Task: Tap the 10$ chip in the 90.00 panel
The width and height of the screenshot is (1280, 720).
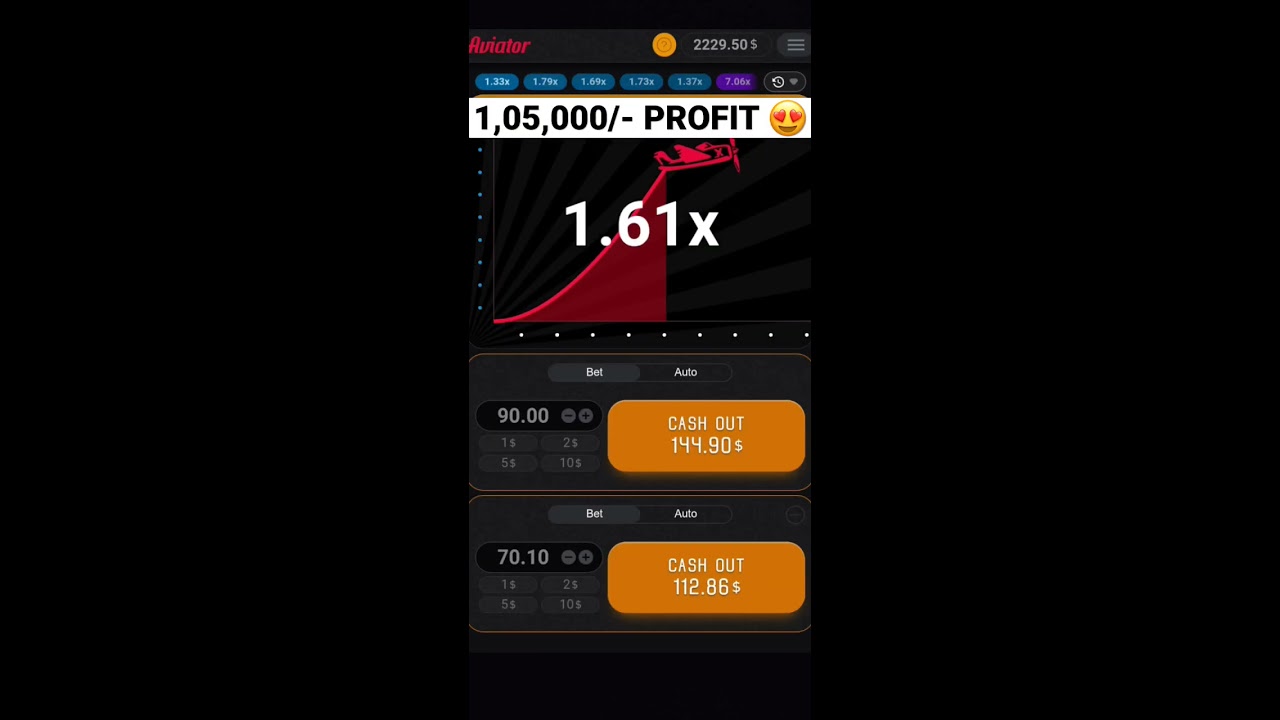Action: [570, 463]
